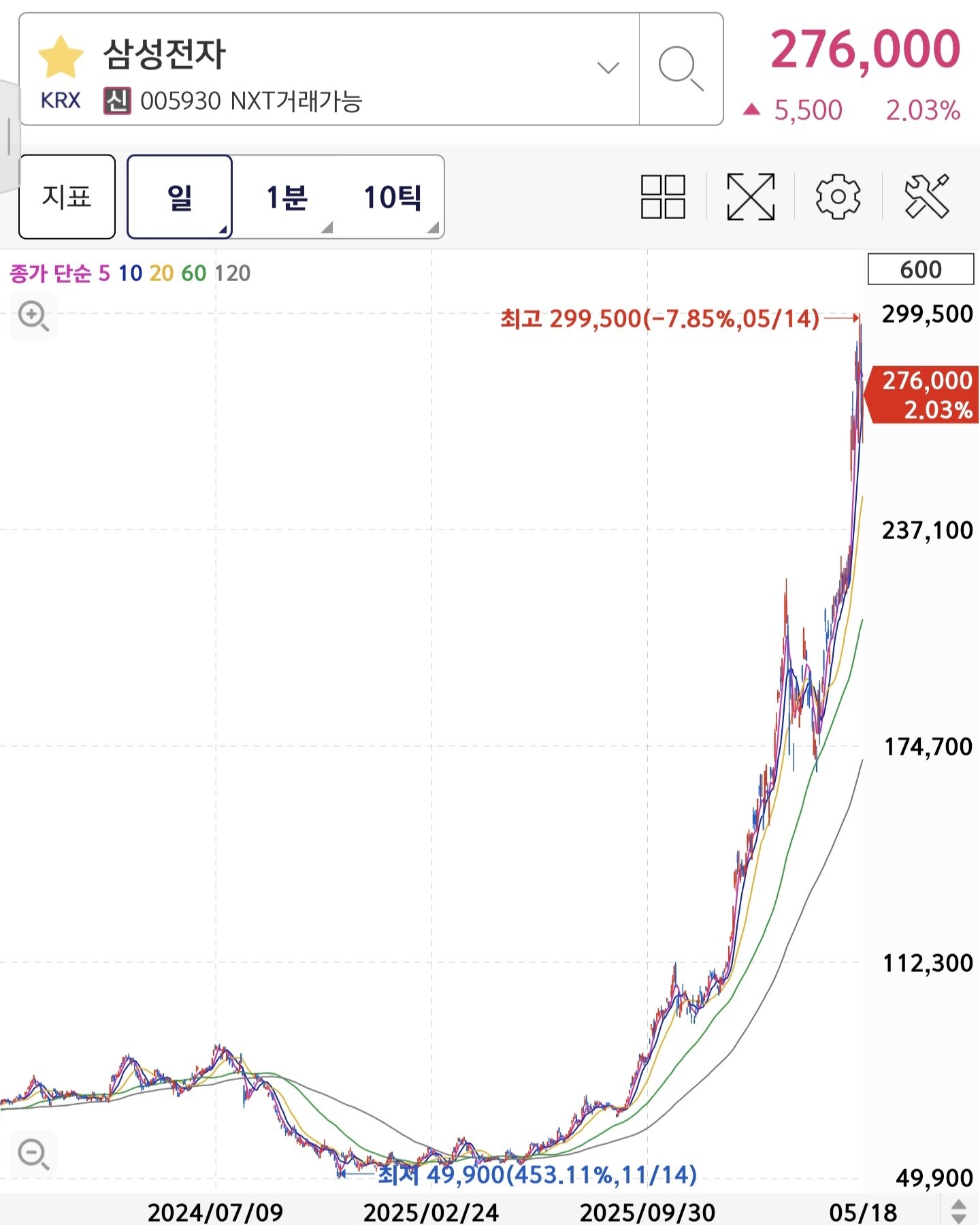The width and height of the screenshot is (980, 1225).
Task: Open the 지표 indicators button
Action: tap(67, 197)
